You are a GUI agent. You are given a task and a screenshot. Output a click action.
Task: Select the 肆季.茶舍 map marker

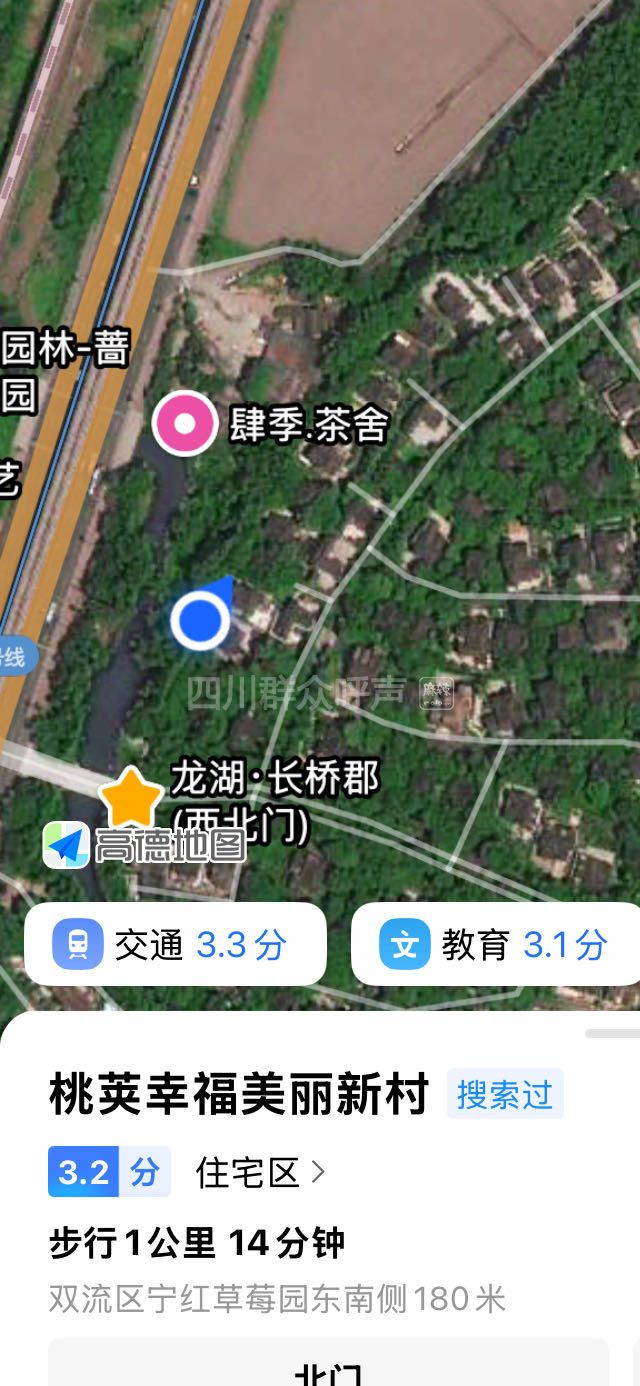click(x=185, y=423)
